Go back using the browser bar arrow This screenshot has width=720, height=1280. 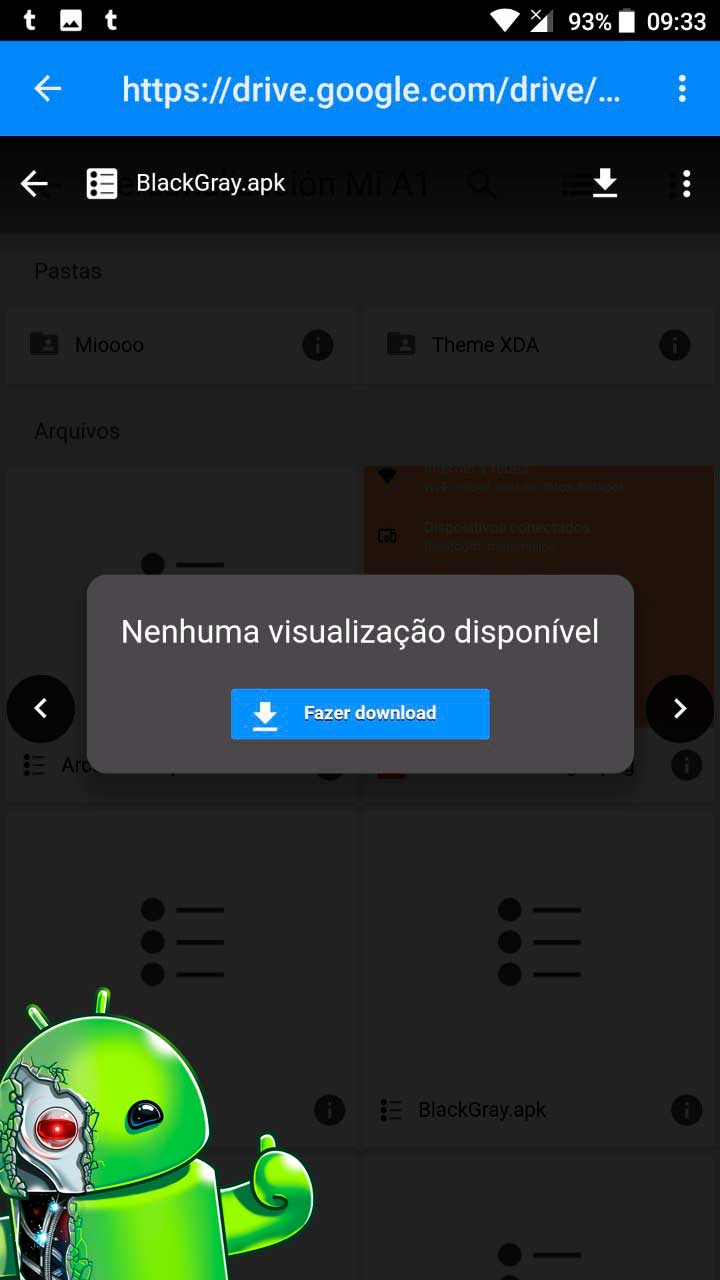point(48,89)
